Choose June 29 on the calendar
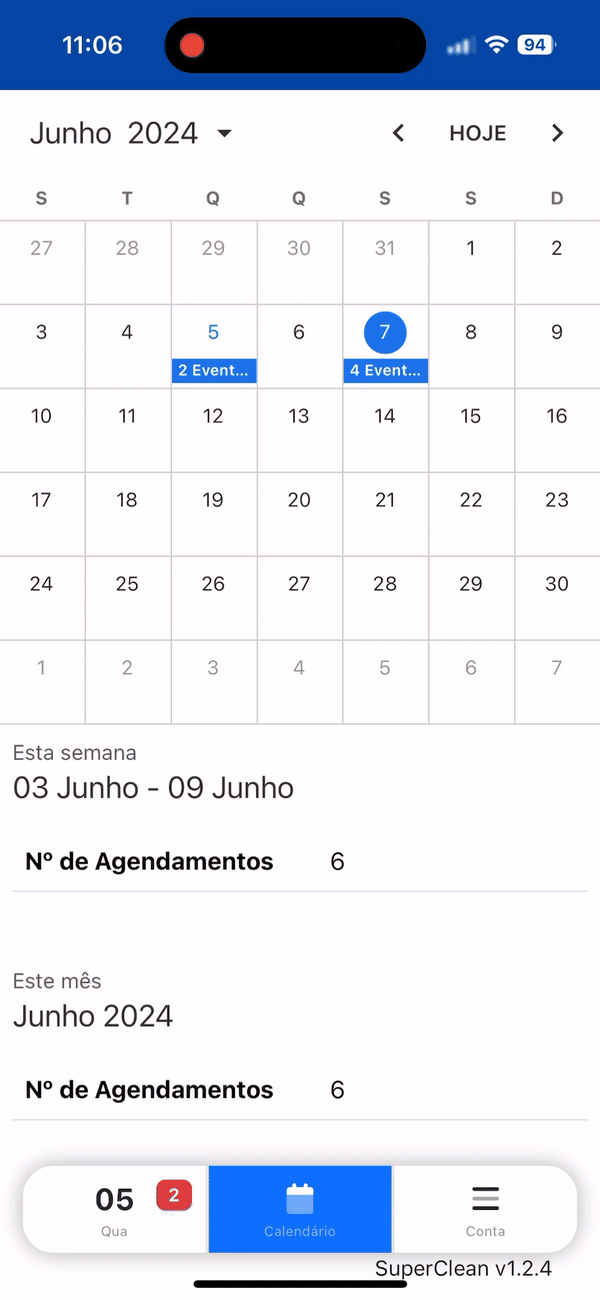600x1300 pixels. (471, 584)
